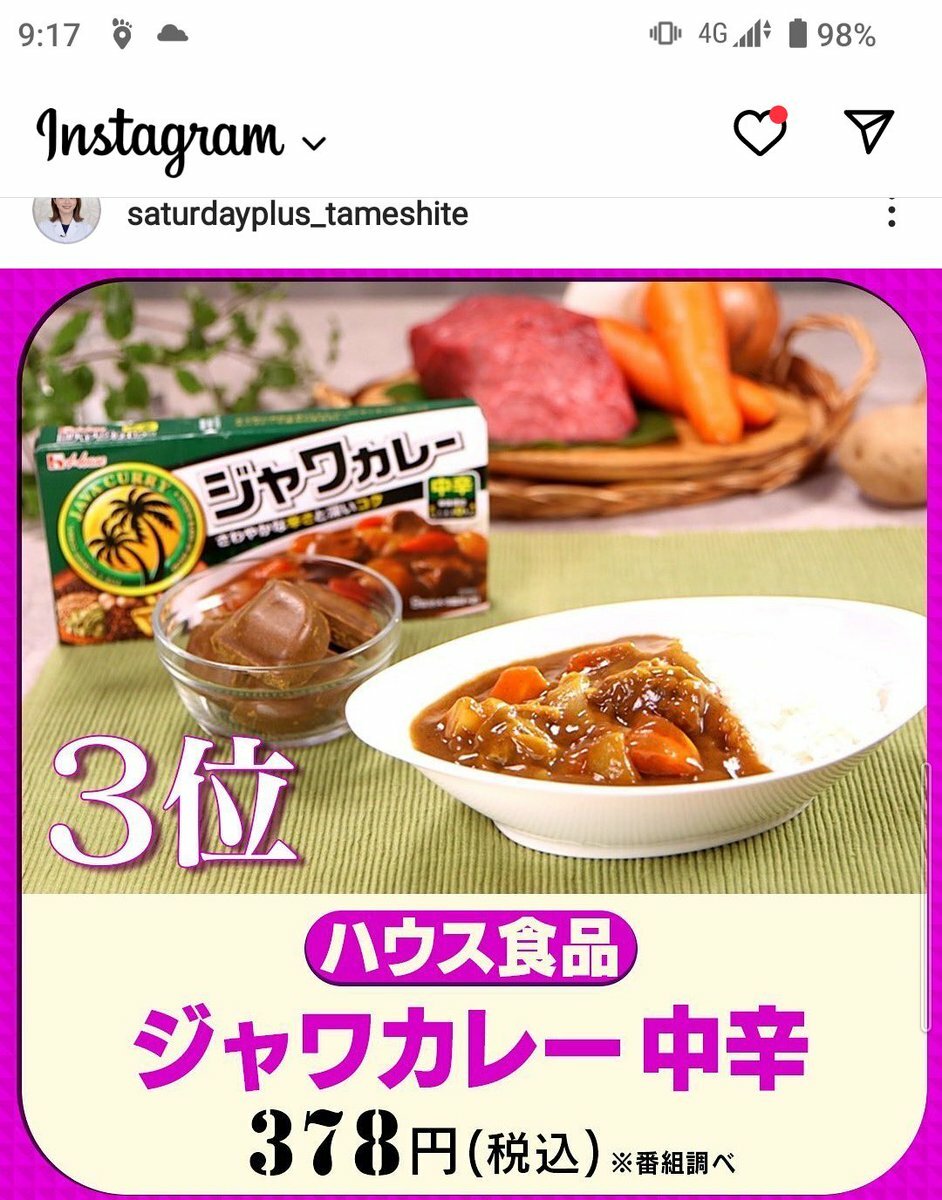Open saturdayplus_tameshite profile picture

point(66,214)
